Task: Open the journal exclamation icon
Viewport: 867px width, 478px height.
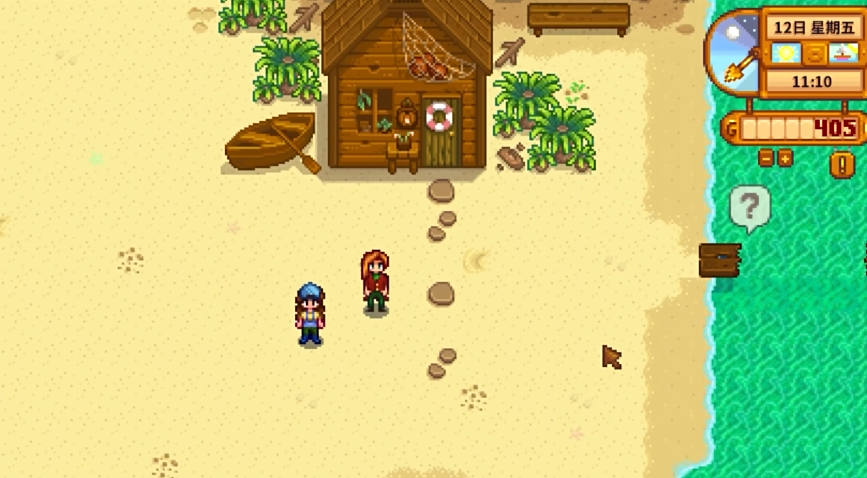Action: point(843,163)
